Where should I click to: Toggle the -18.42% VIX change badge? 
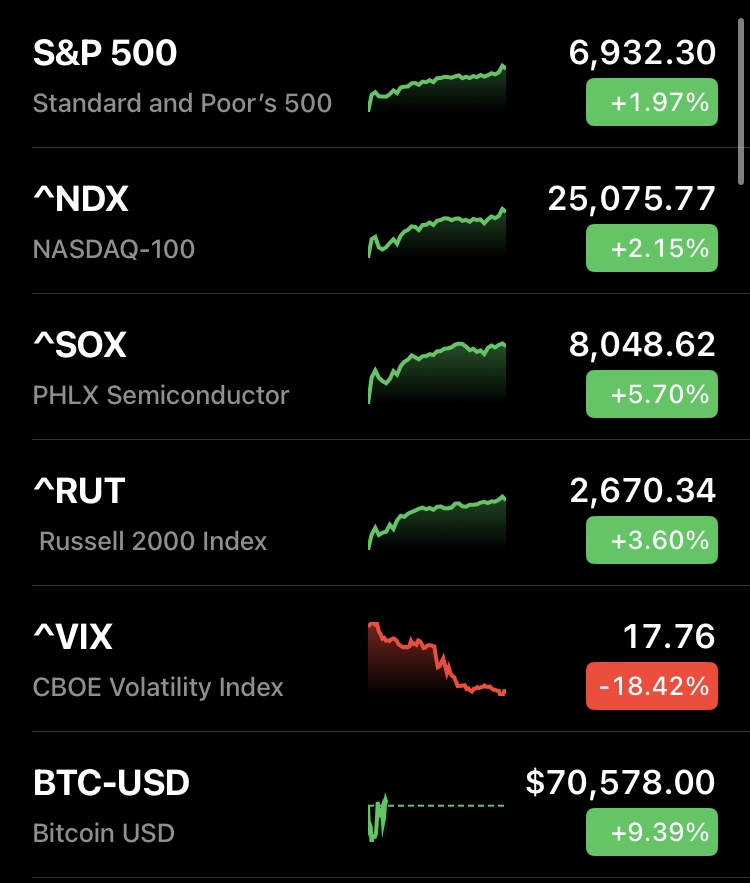coord(651,686)
